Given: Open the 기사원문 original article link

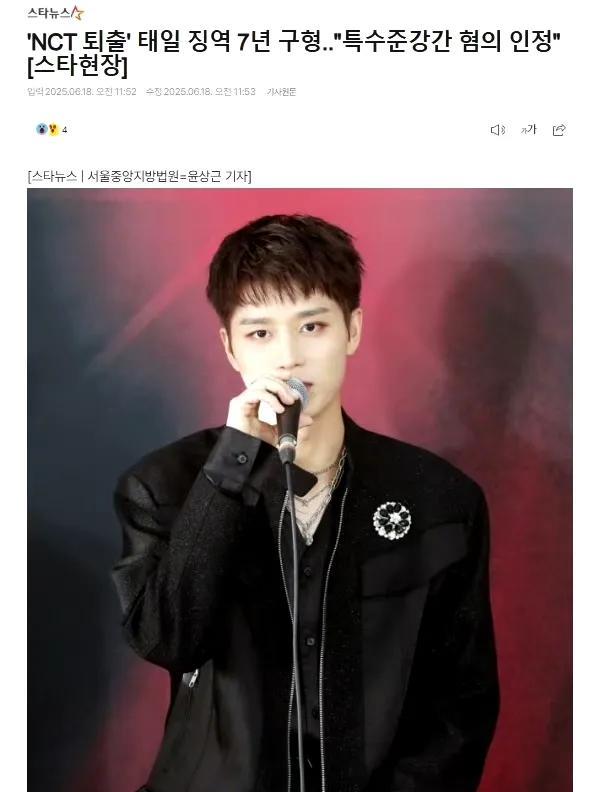Looking at the screenshot, I should (x=282, y=92).
